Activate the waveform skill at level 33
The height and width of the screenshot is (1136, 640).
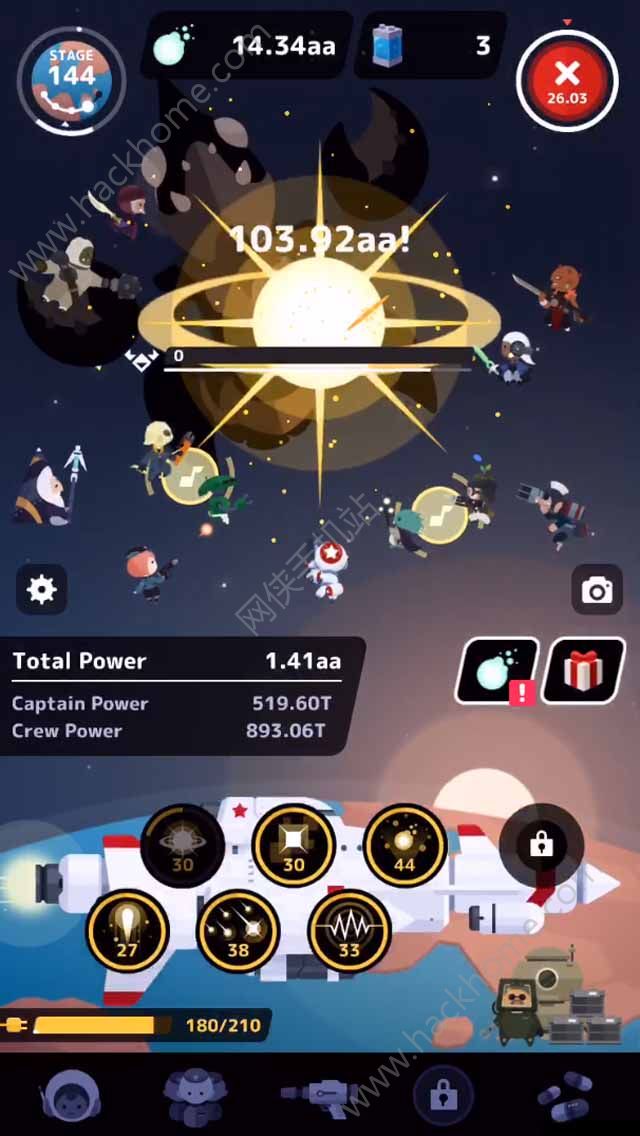(x=349, y=930)
